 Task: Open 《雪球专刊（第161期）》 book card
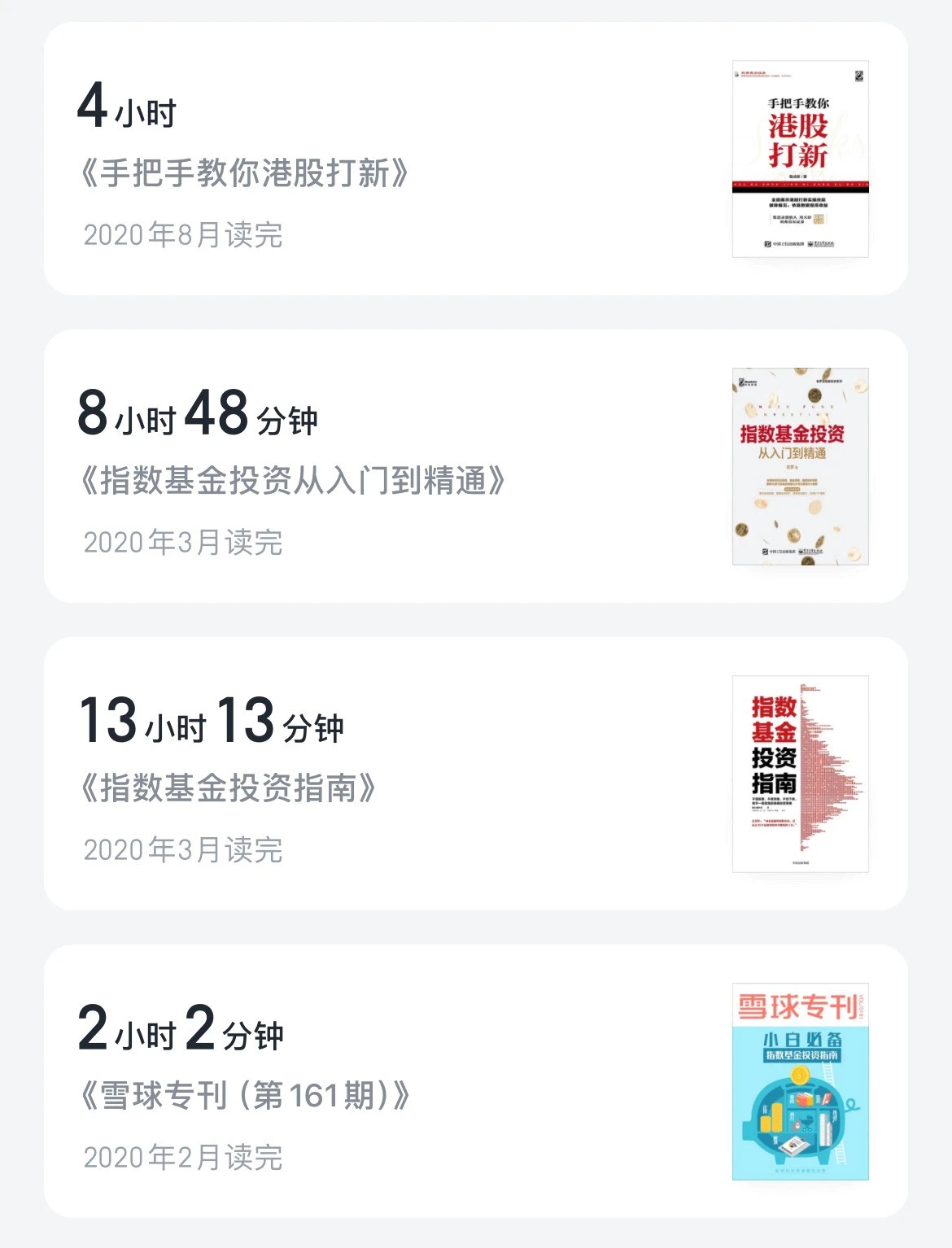pos(475,1081)
